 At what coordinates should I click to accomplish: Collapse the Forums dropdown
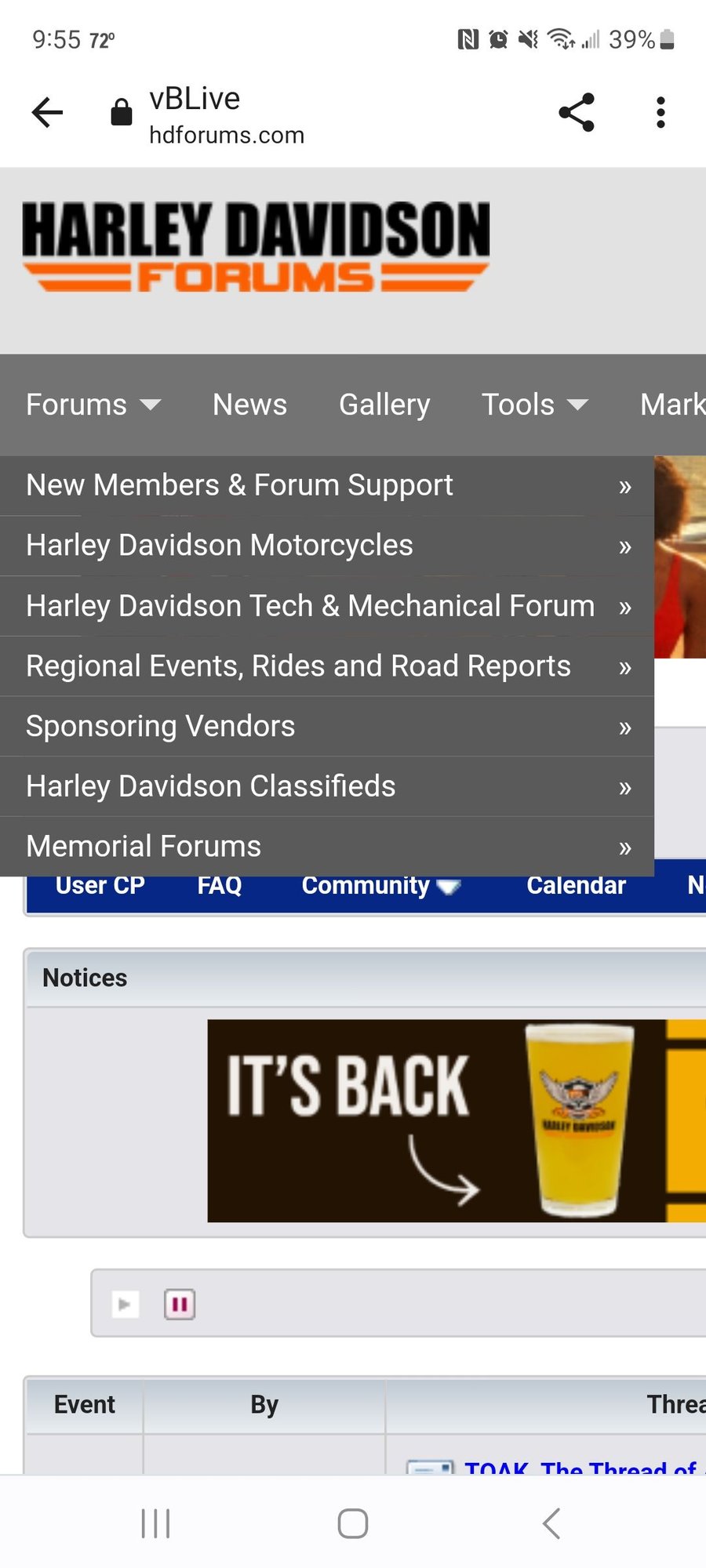(93, 405)
